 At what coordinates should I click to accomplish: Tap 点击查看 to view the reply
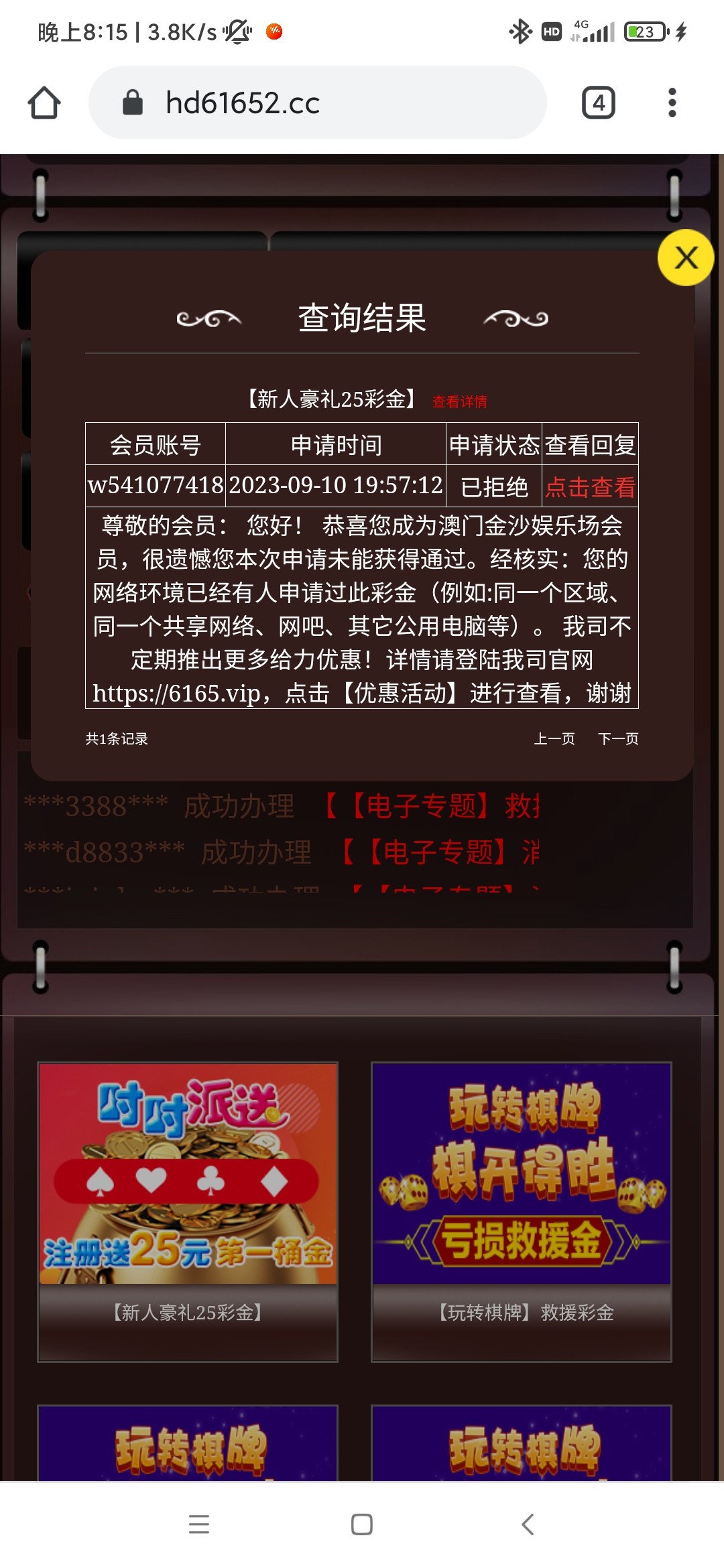[x=590, y=487]
